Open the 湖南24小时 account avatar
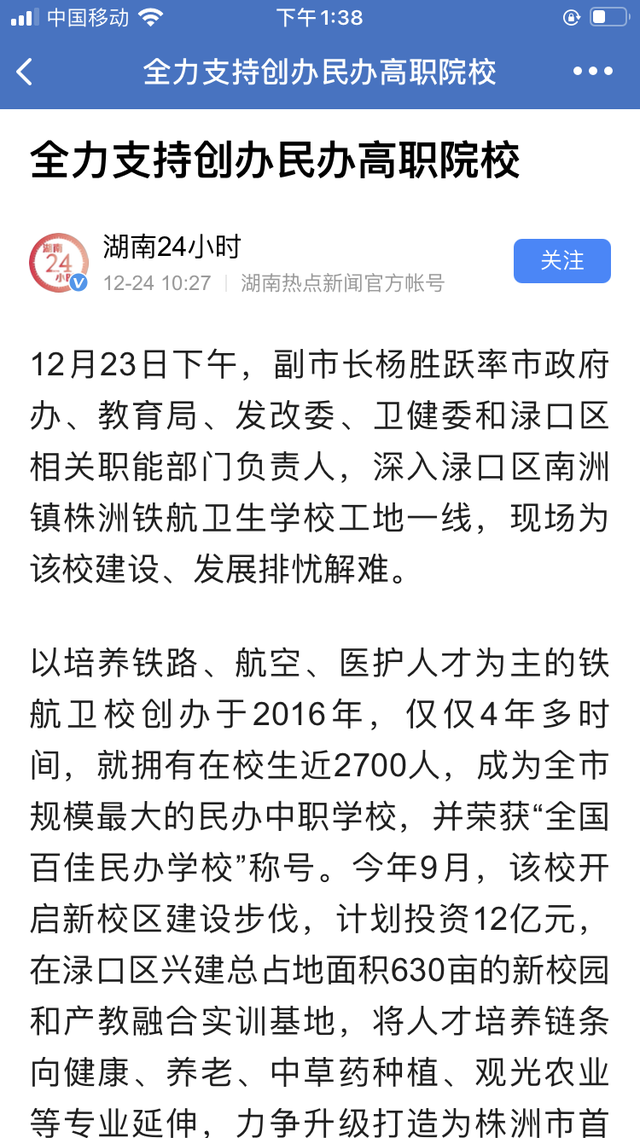 point(59,263)
